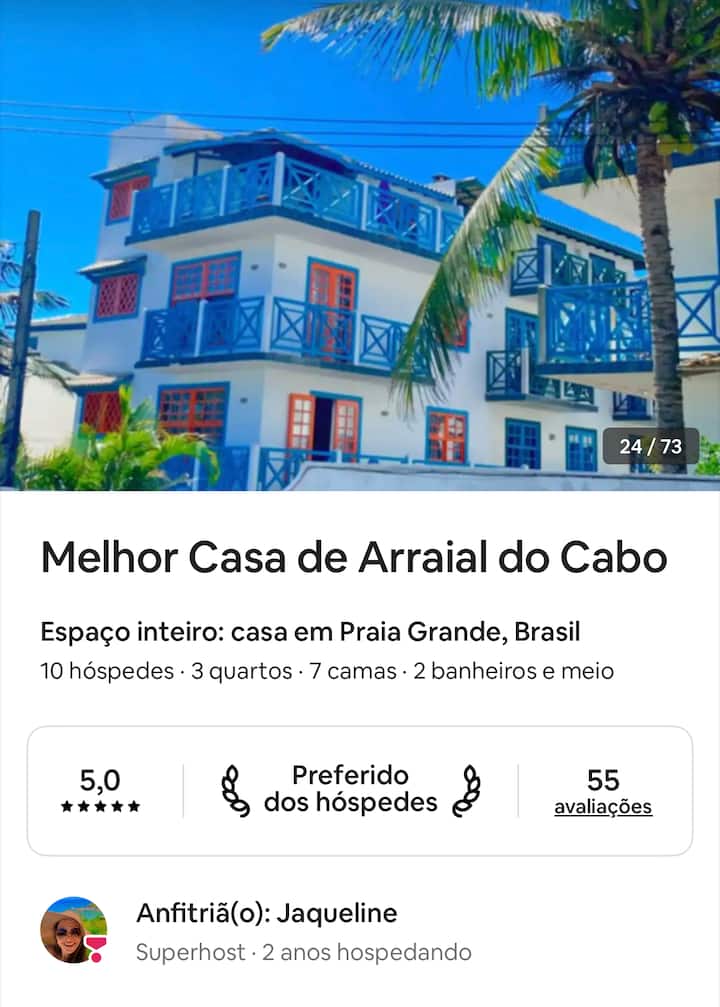The height and width of the screenshot is (1007, 720).
Task: View host Jaqueline's profile
Action: click(74, 929)
